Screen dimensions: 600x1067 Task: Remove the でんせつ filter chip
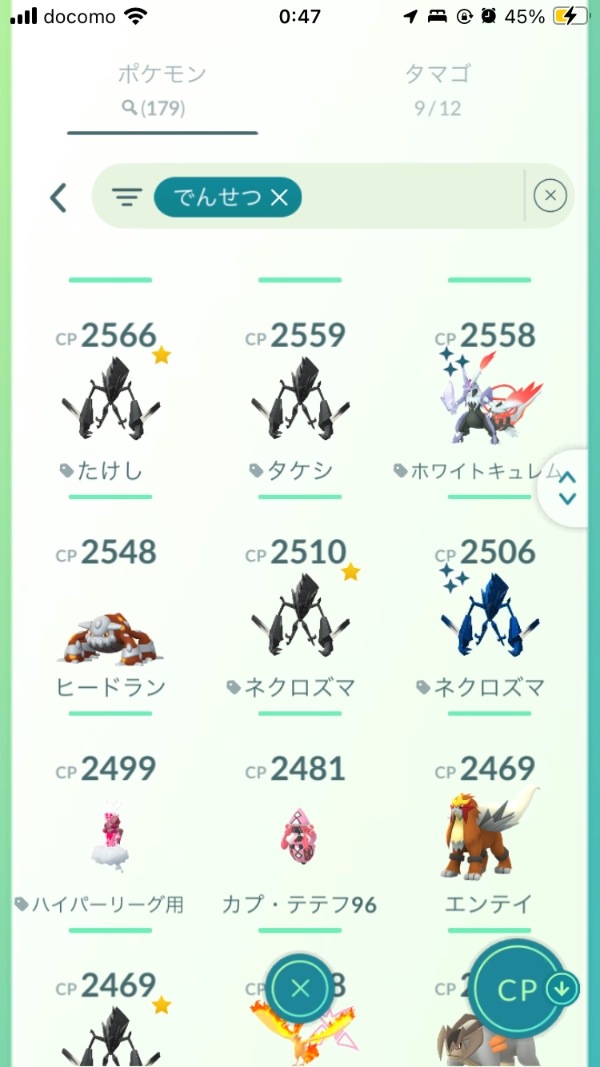point(279,198)
